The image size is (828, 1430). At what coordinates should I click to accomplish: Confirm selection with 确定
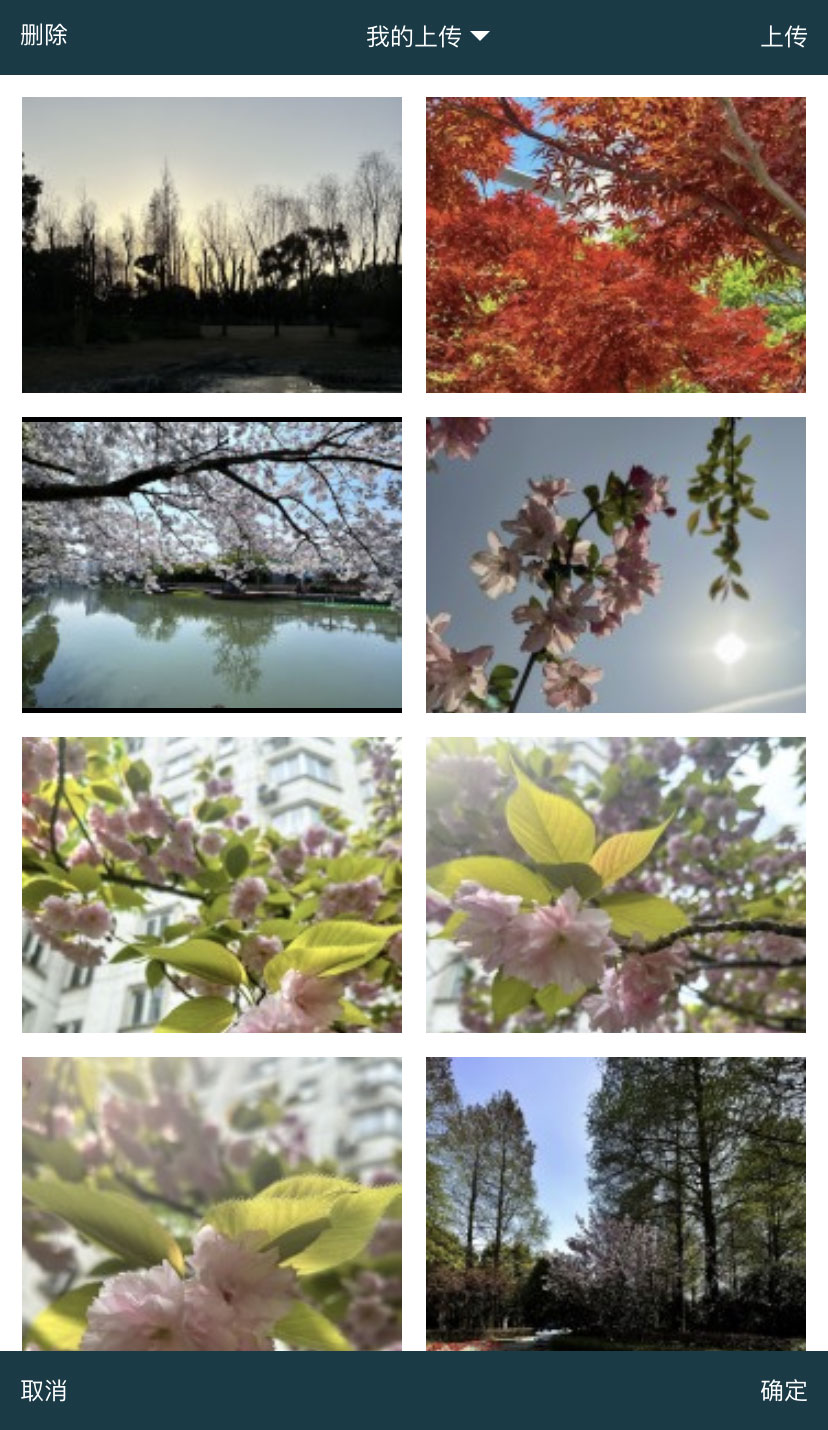coord(784,1390)
